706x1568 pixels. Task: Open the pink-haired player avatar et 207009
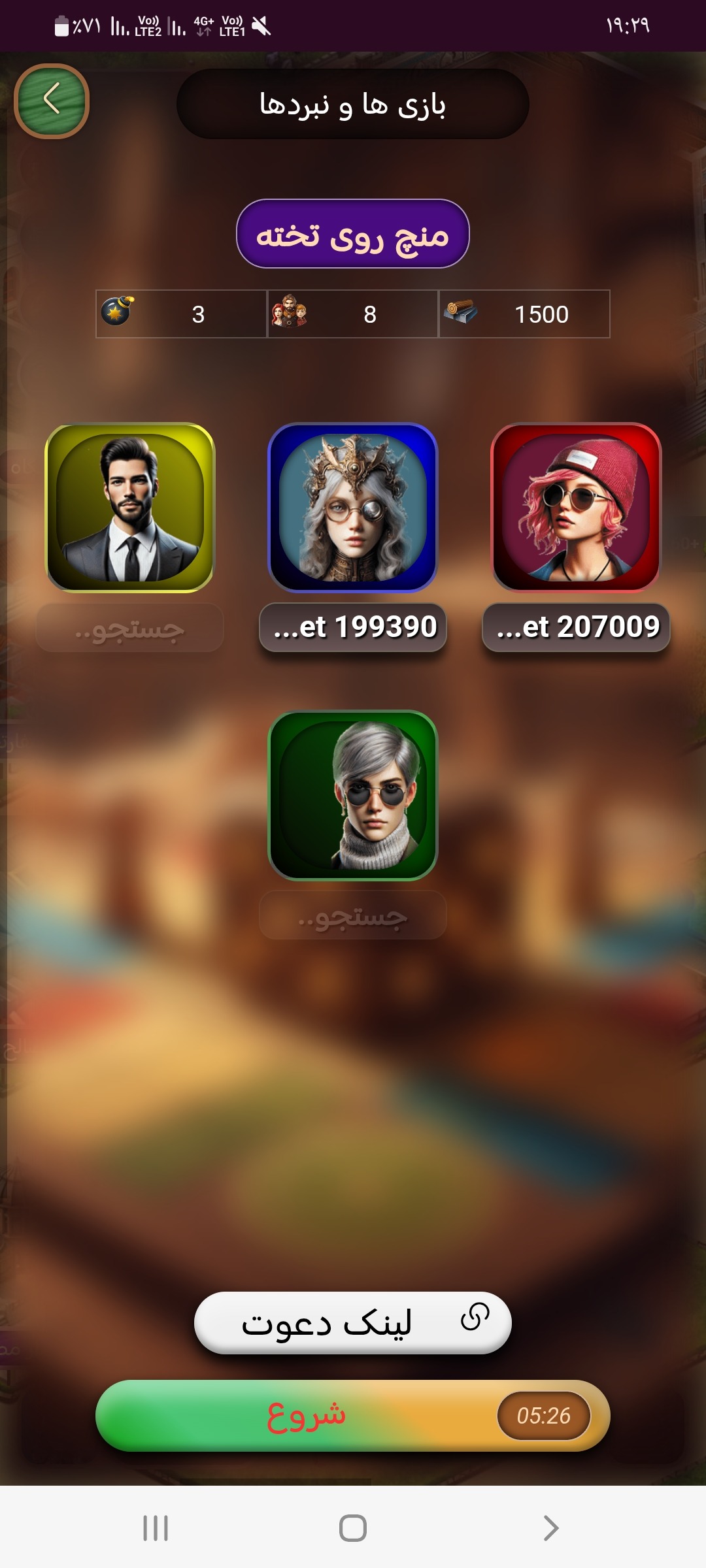pyautogui.click(x=576, y=508)
